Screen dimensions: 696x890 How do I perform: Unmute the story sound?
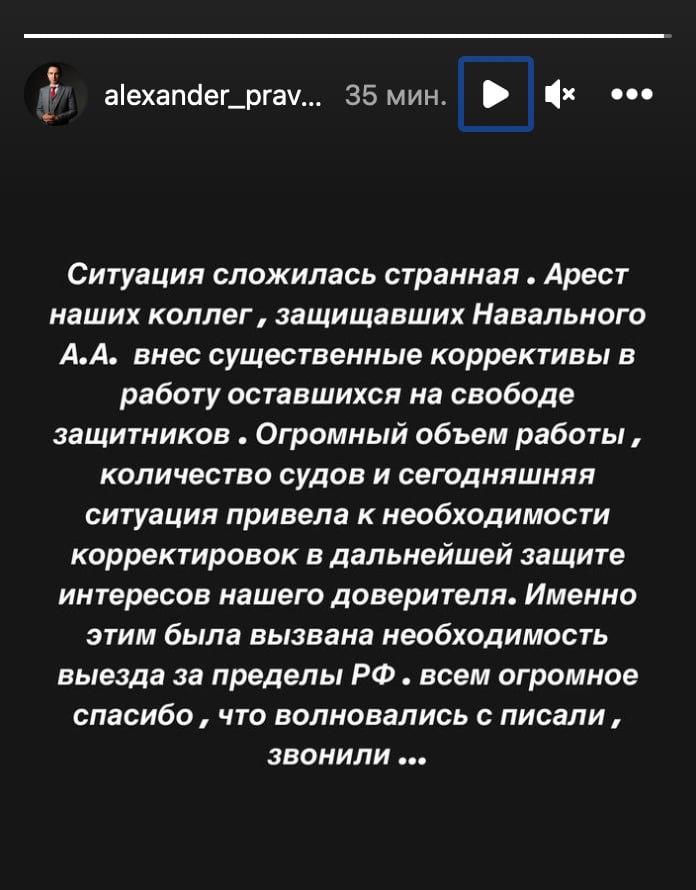[x=559, y=94]
